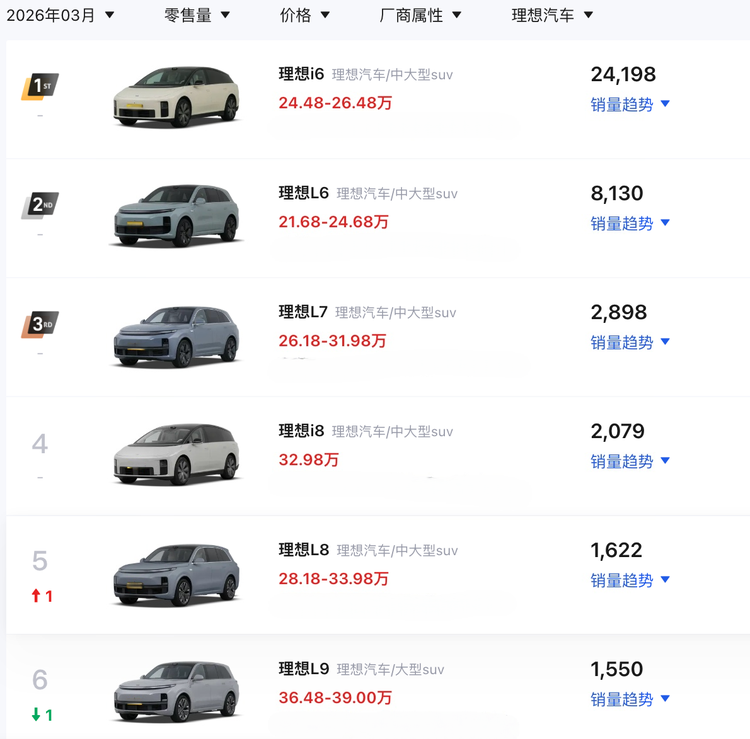Image resolution: width=750 pixels, height=739 pixels.
Task: Open the 理想L6 car entry
Action: click(x=304, y=192)
